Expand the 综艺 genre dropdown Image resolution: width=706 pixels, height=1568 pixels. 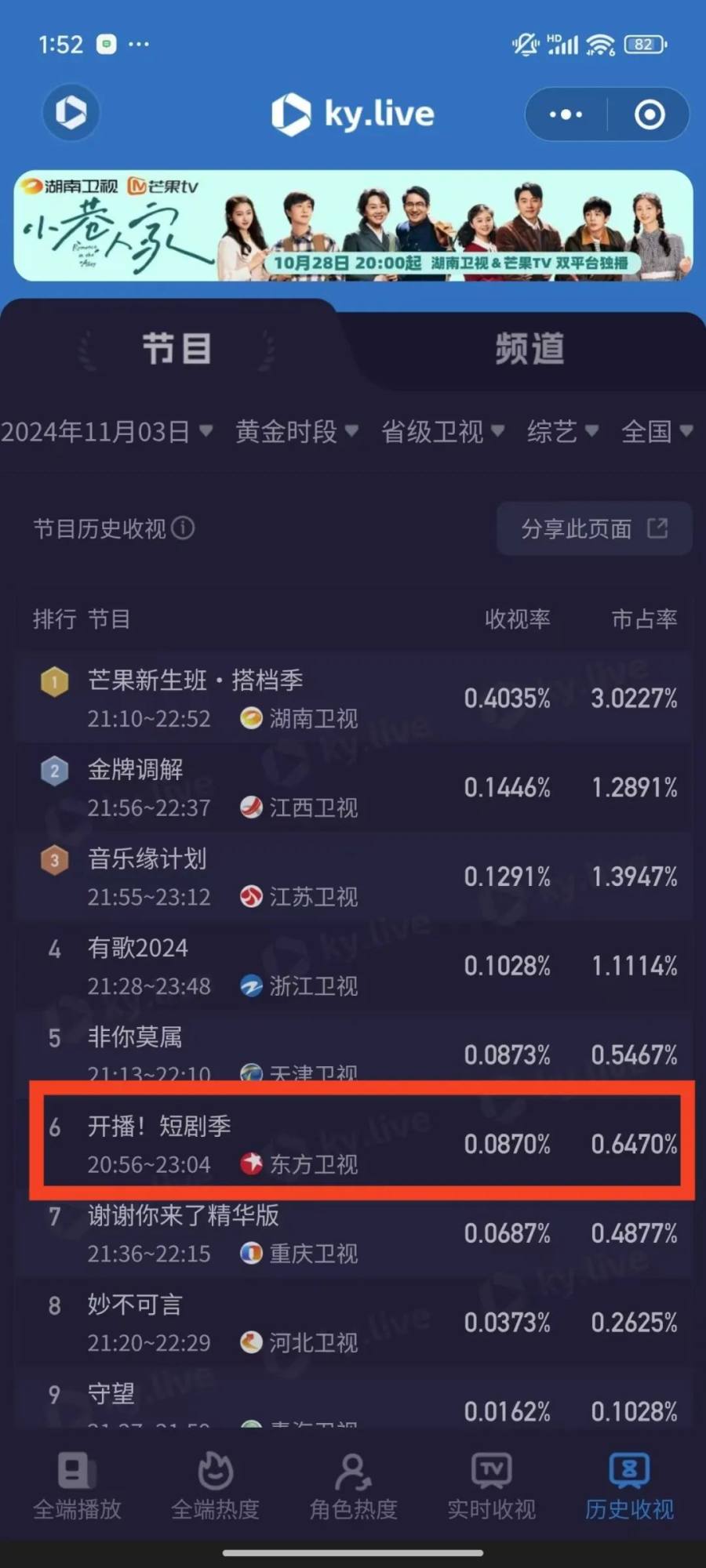[562, 431]
